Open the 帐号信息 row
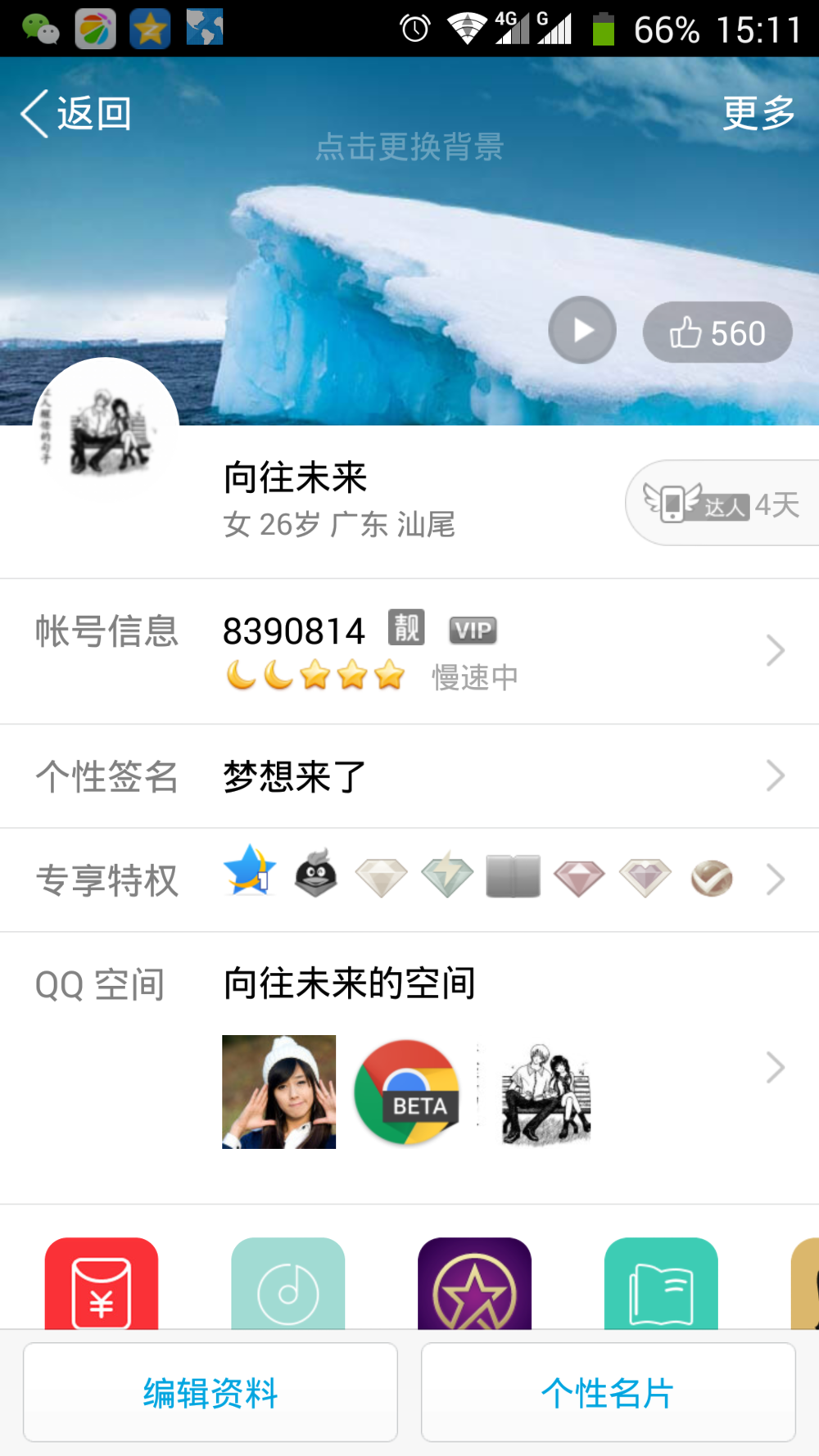This screenshot has width=819, height=1456. (409, 651)
